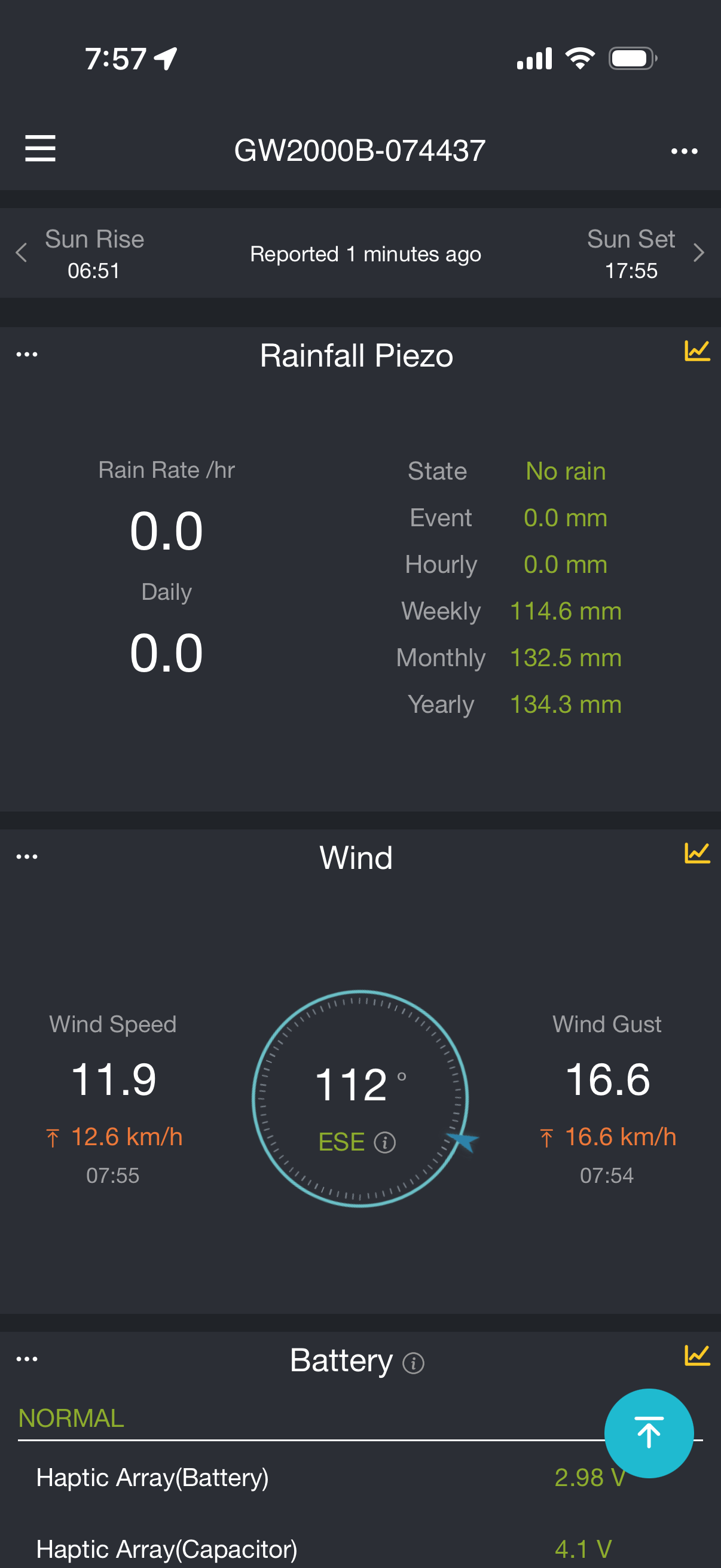Jump back to top with the floating arrow
This screenshot has height=1568, width=721.
tap(649, 1433)
